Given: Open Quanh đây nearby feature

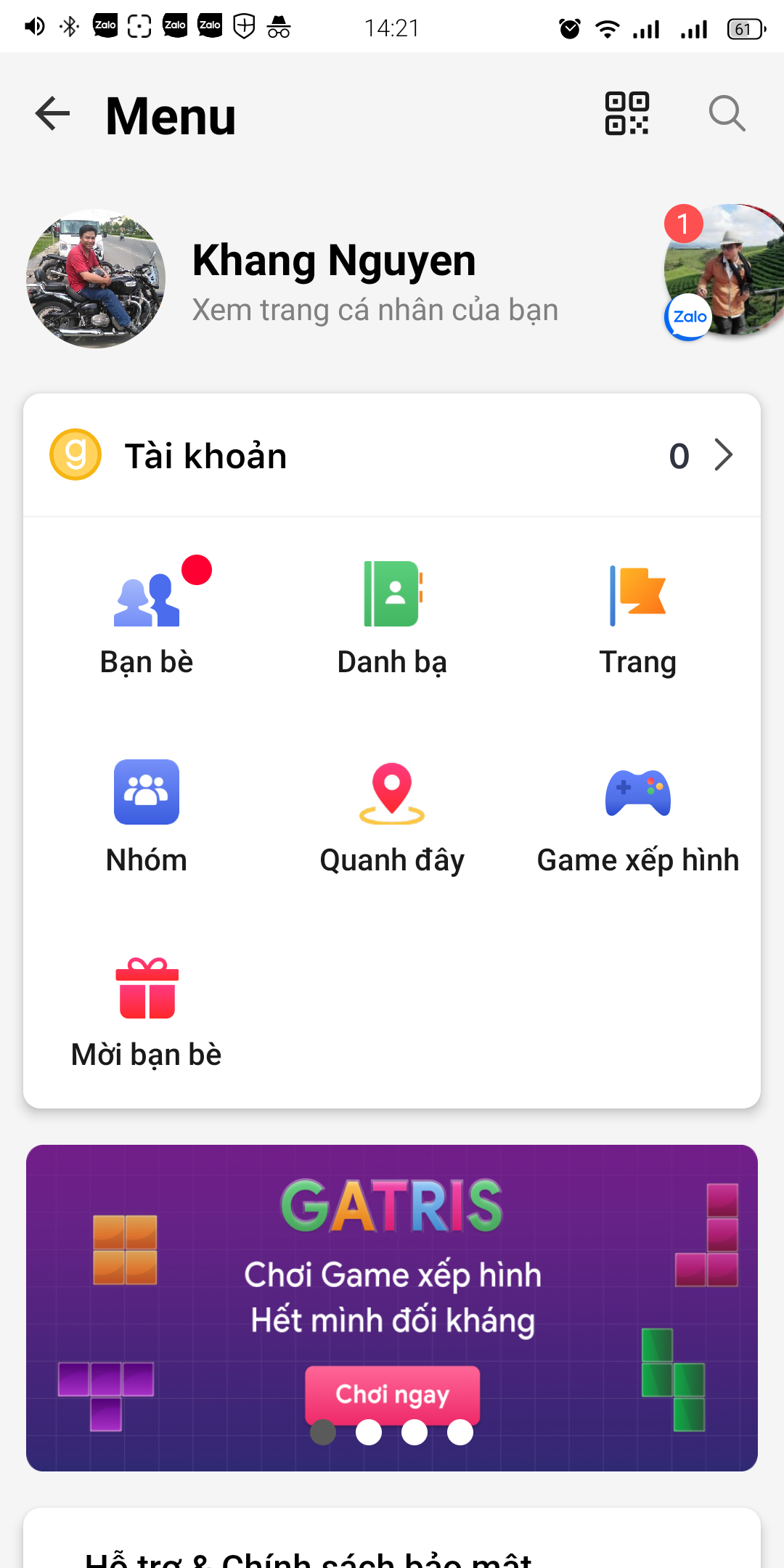Looking at the screenshot, I should tap(392, 814).
